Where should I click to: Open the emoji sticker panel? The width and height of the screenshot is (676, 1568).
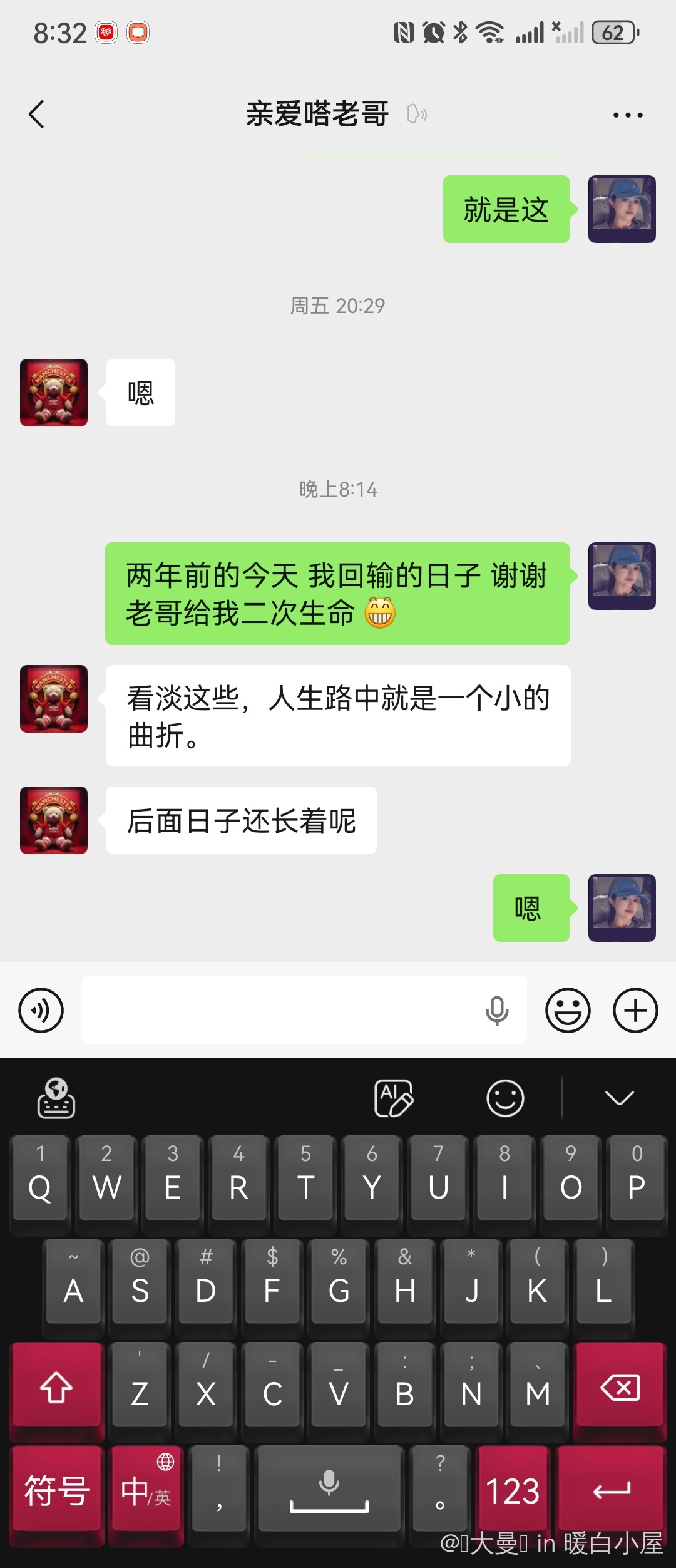(x=568, y=1010)
